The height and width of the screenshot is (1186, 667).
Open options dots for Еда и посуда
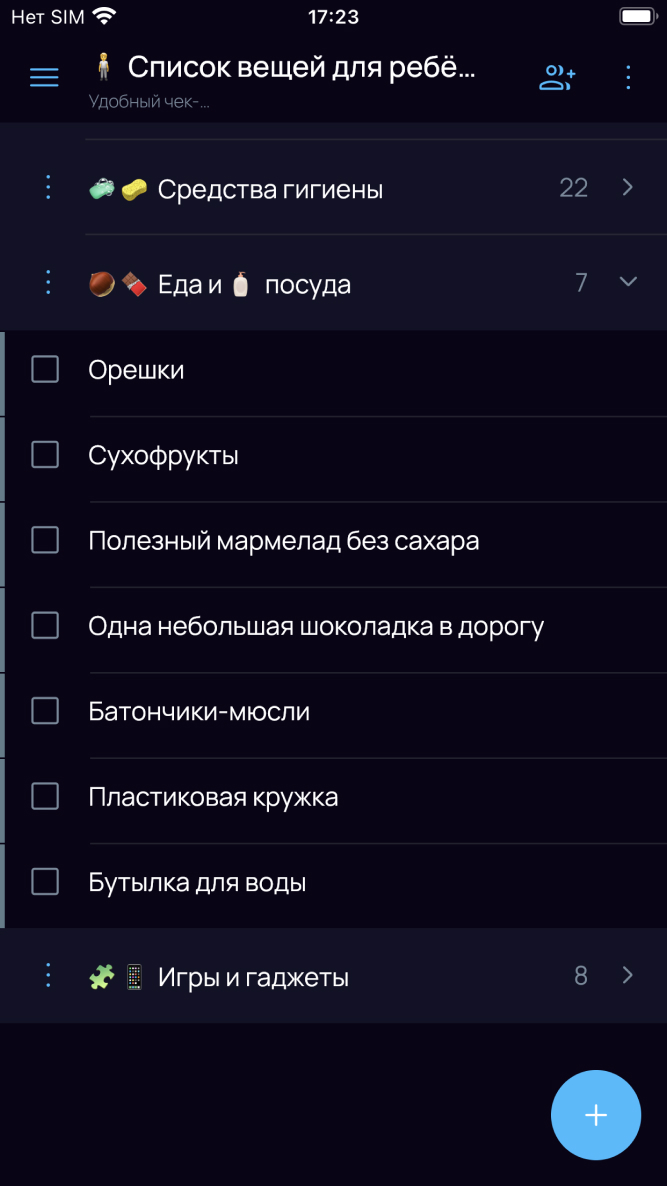point(48,282)
